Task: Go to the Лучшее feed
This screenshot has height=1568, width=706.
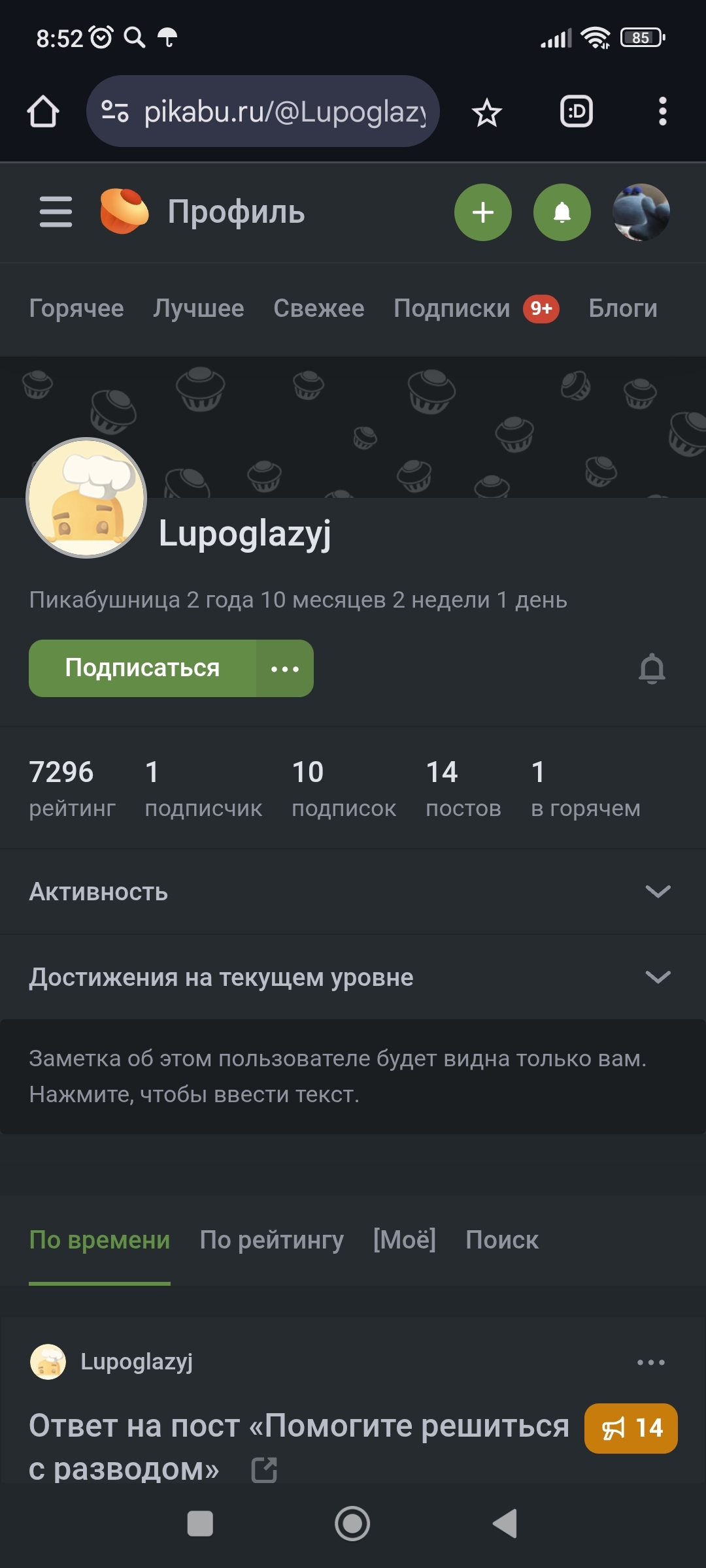Action: point(199,308)
